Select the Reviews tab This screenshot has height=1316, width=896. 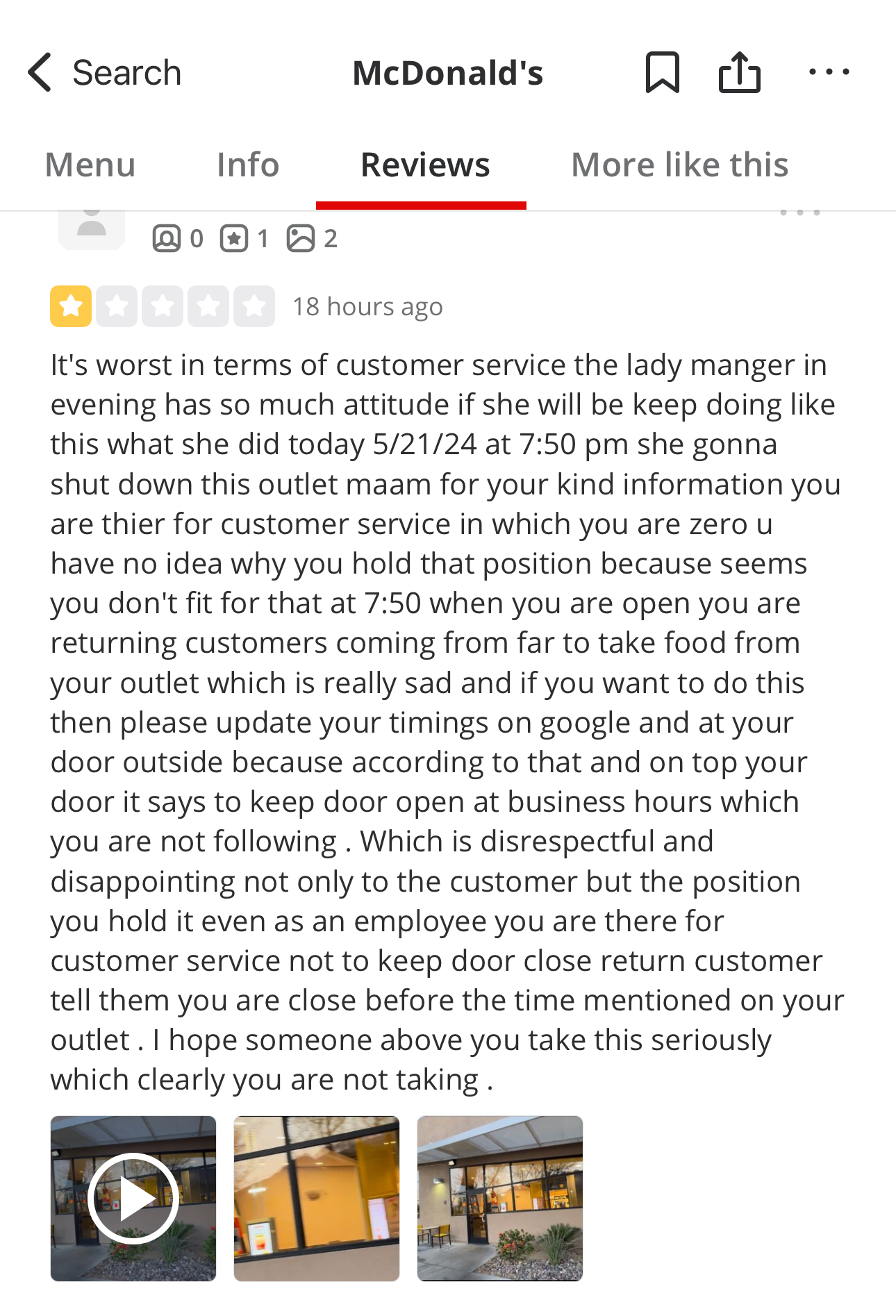[425, 165]
